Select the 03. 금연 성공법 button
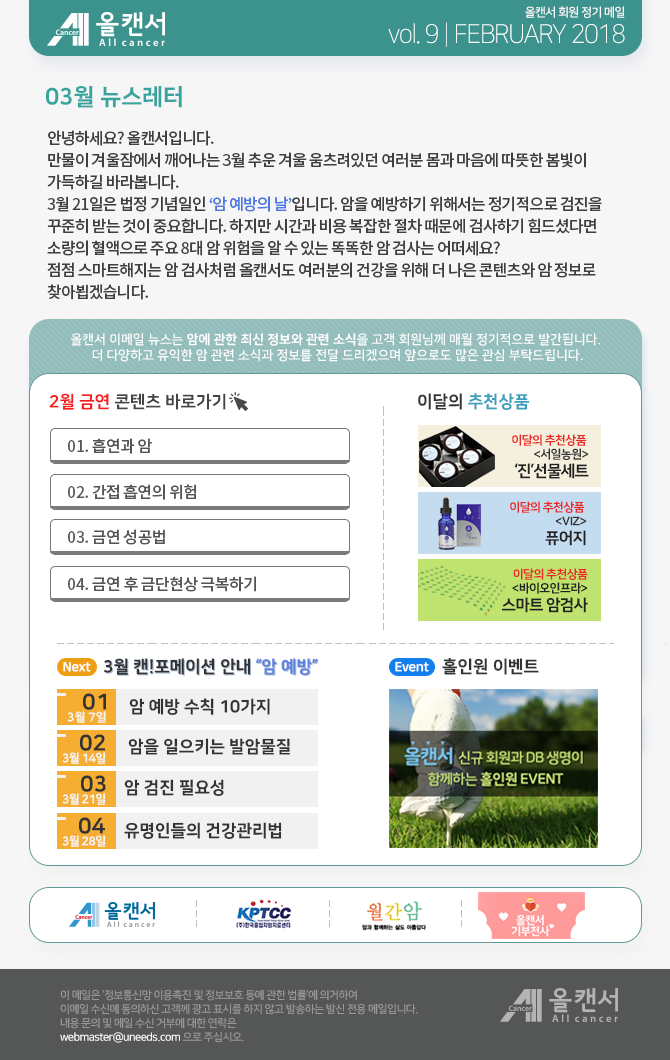Screen dimensions: 670x1060 199,537
